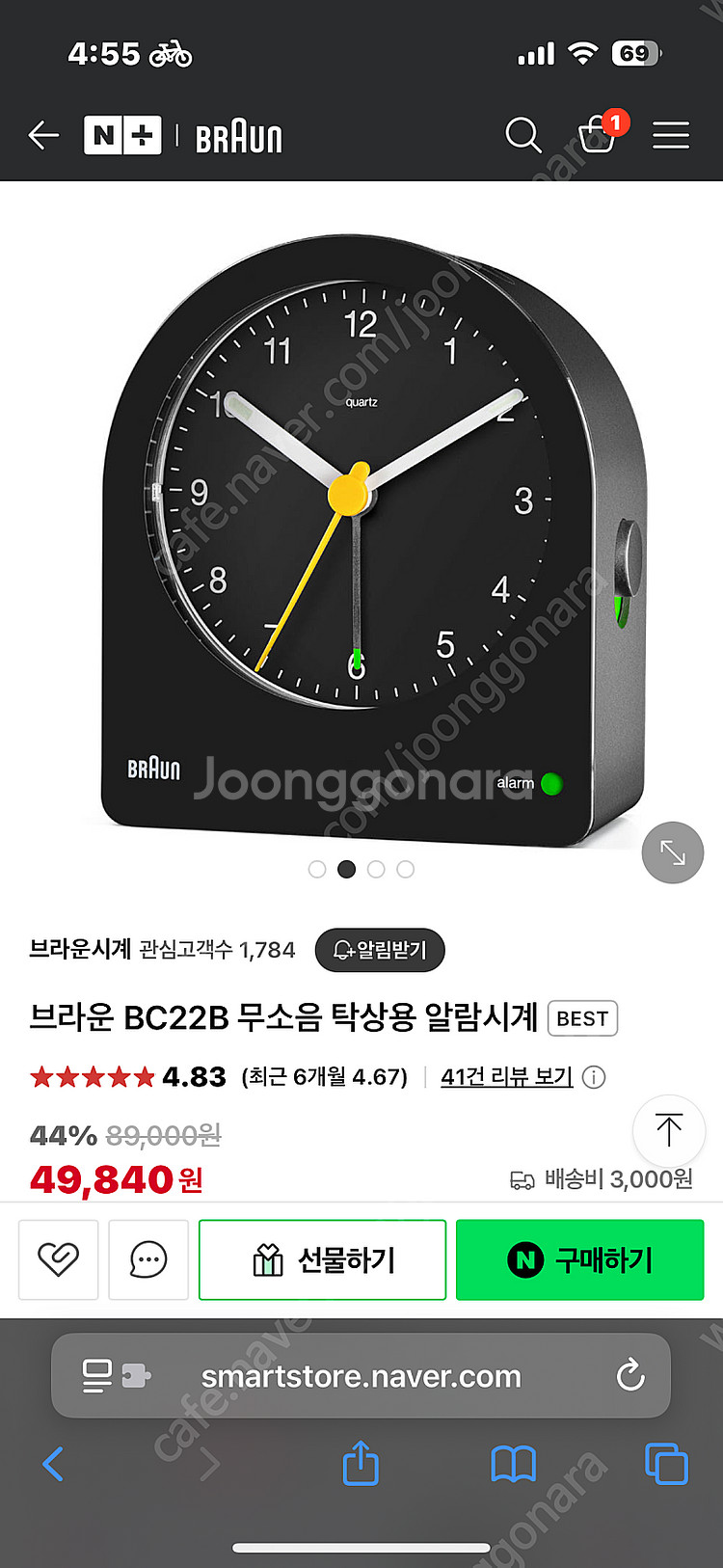
Task: Open Safari share sheet
Action: pos(361,1464)
